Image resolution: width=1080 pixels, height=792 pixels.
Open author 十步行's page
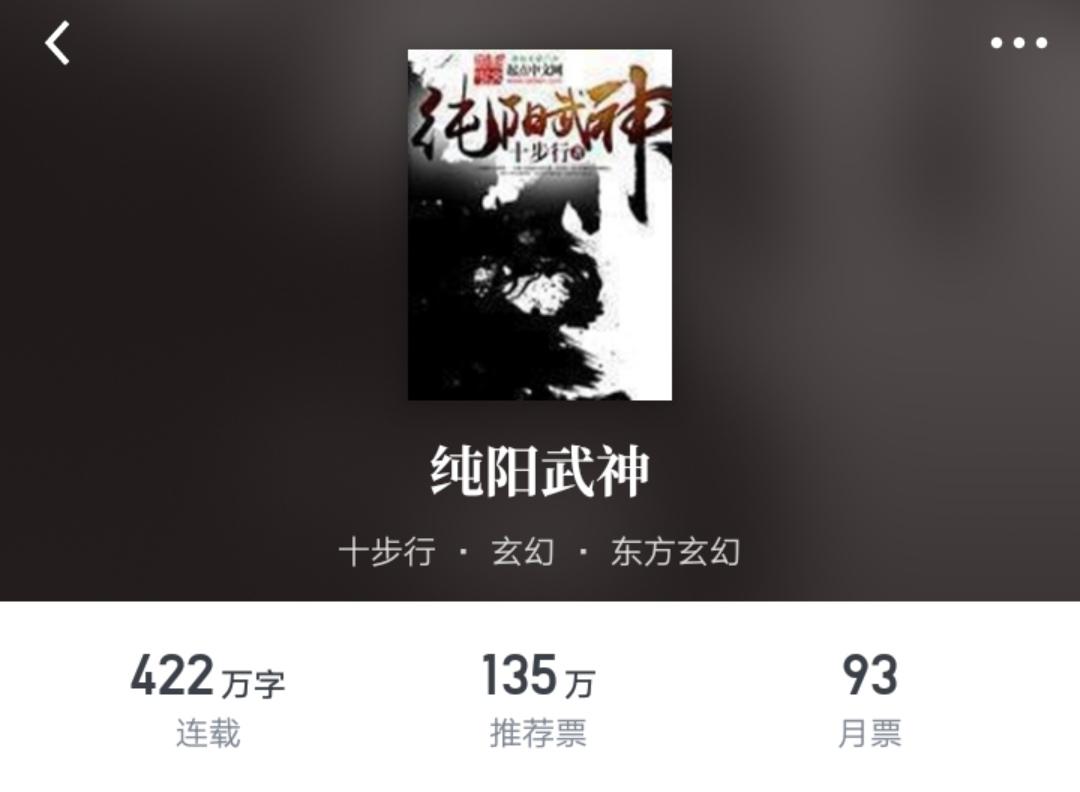tap(387, 552)
